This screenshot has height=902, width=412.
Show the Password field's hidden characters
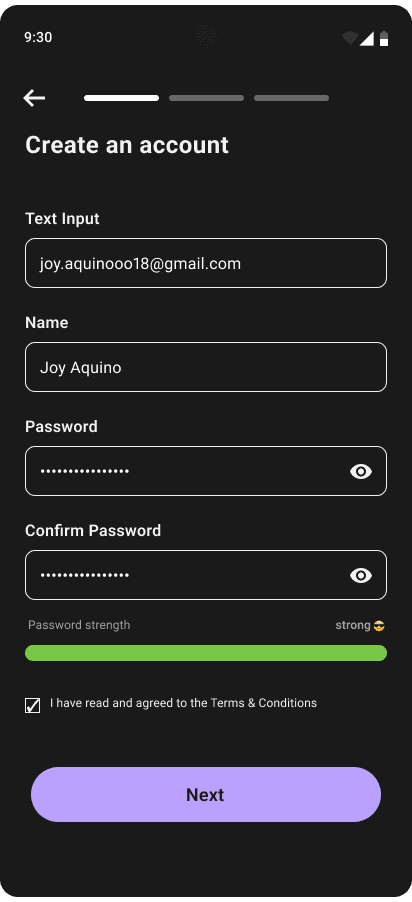pos(361,472)
